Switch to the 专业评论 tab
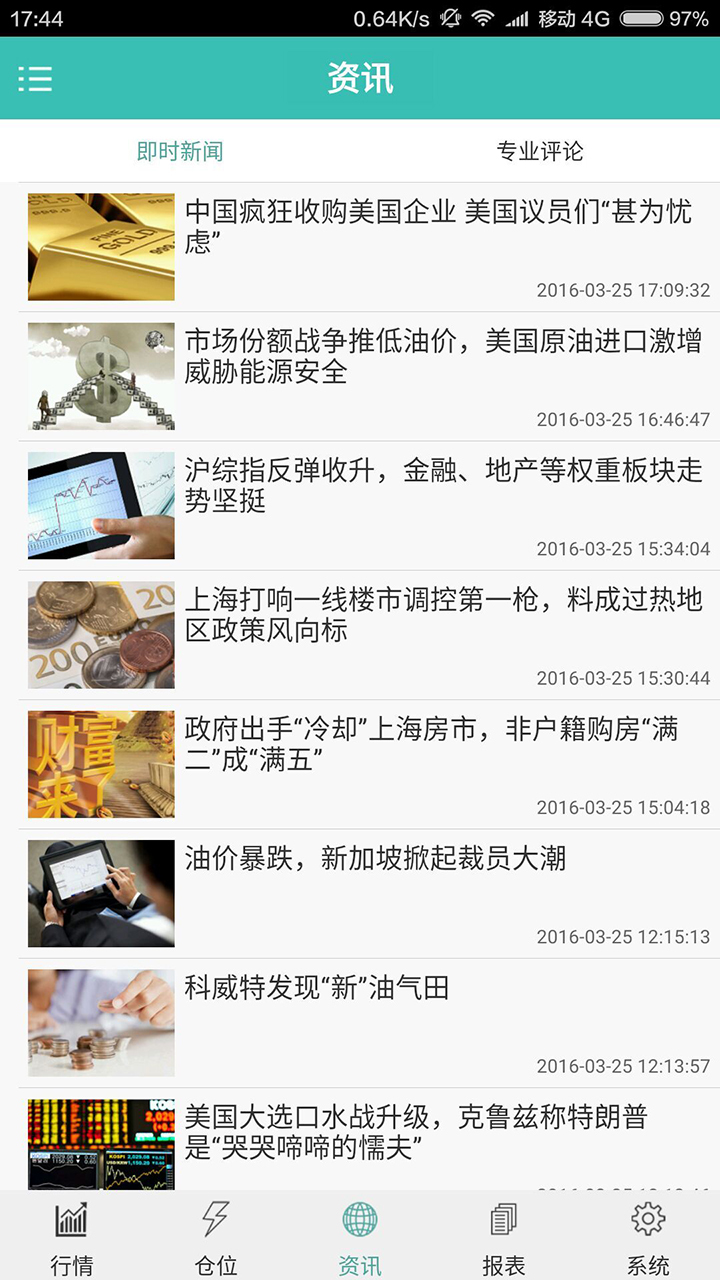 coord(540,152)
